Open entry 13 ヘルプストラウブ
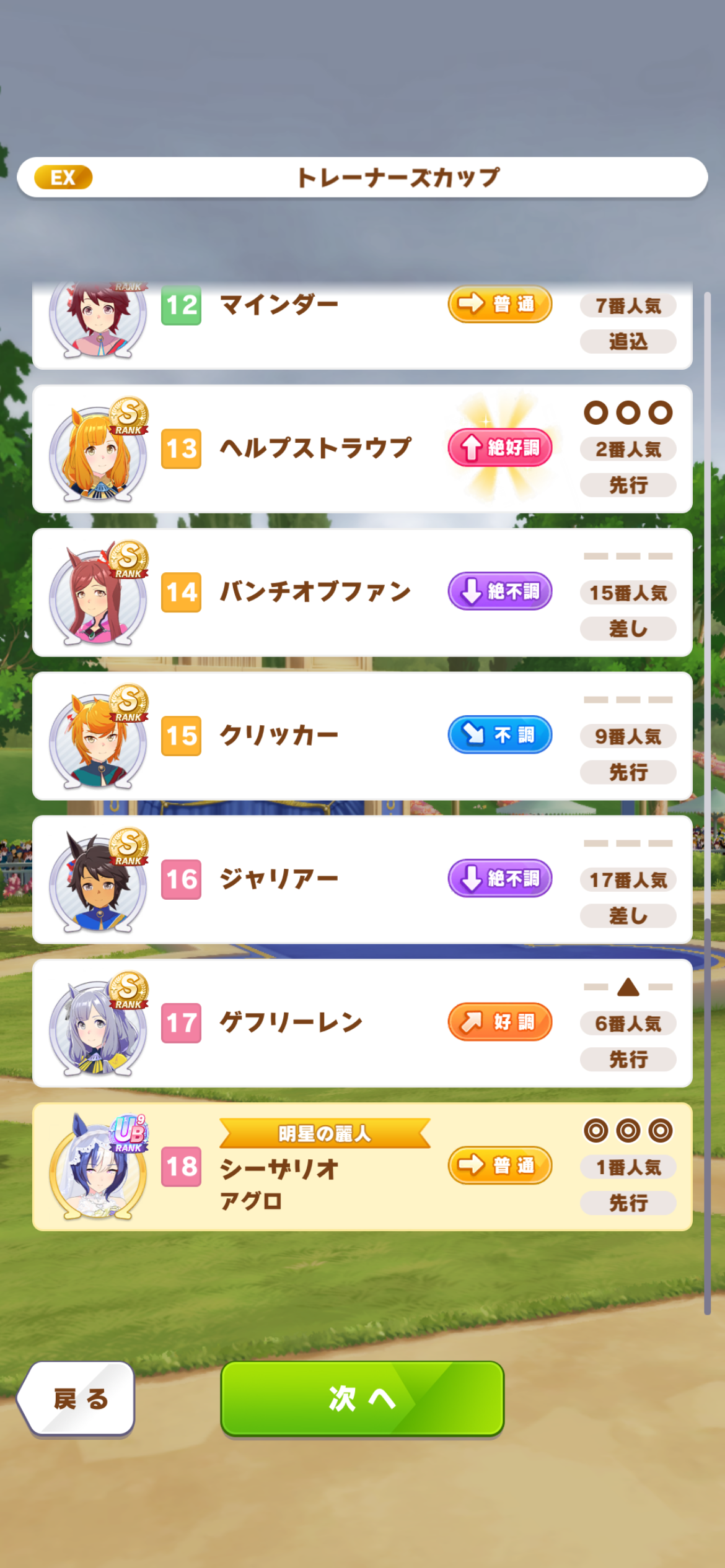This screenshot has height=1568, width=725. pos(362,449)
